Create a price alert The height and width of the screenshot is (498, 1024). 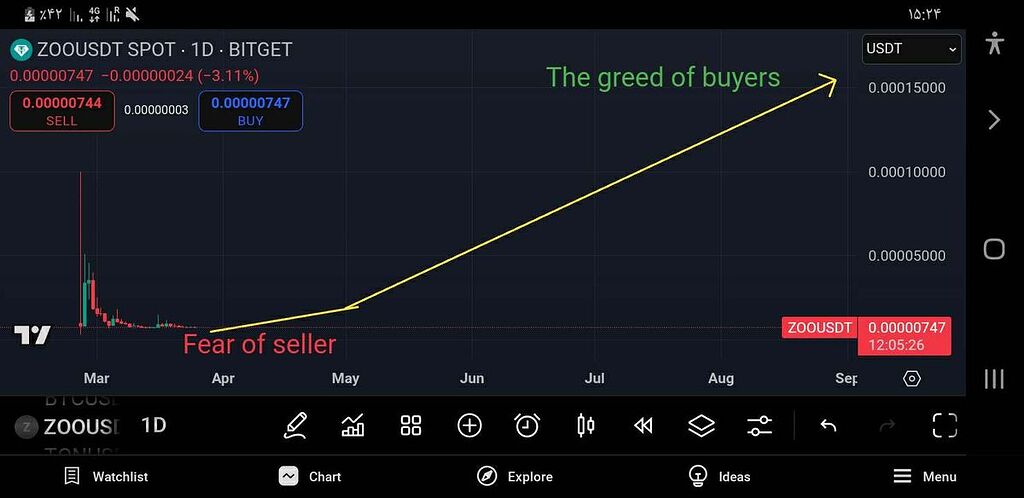tap(527, 425)
